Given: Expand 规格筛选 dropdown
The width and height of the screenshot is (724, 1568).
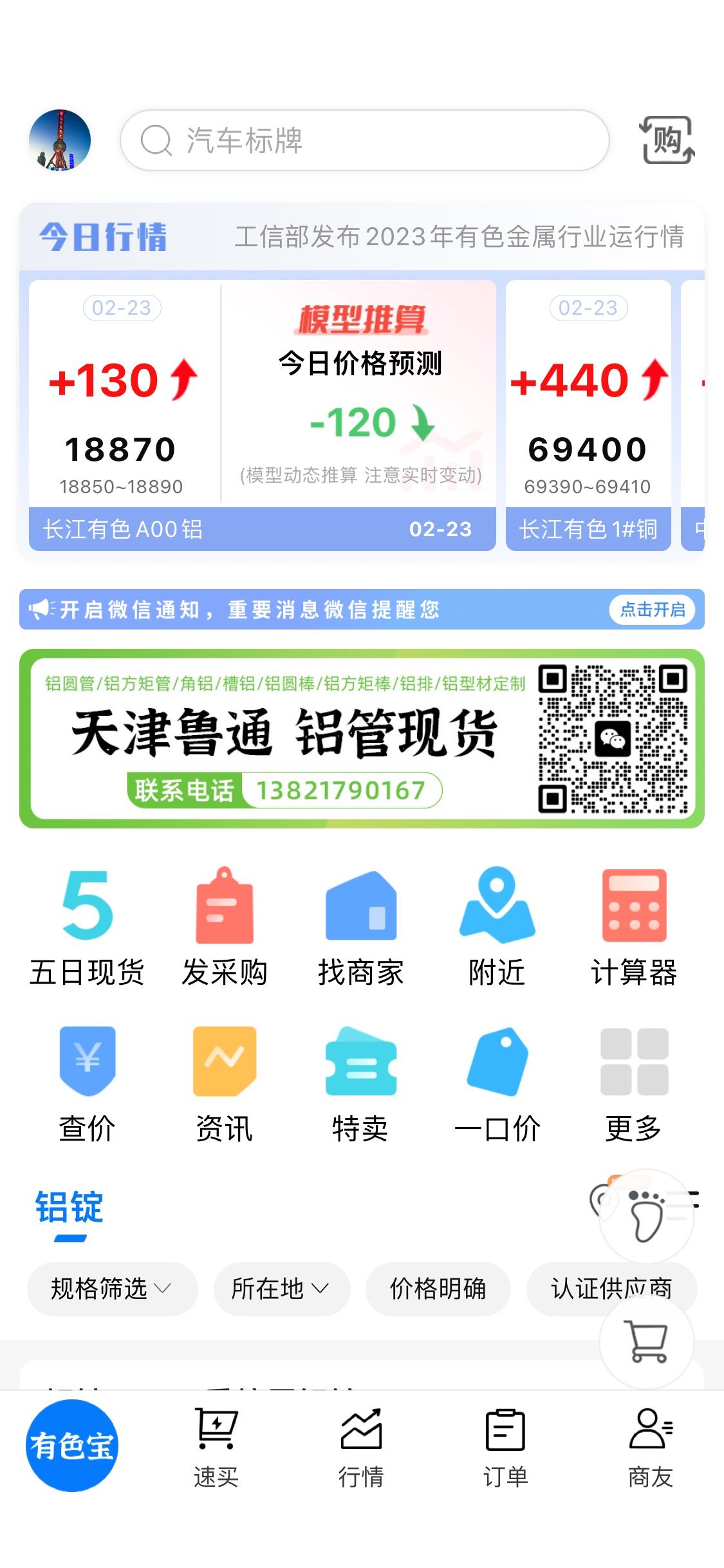Looking at the screenshot, I should click(x=112, y=1289).
